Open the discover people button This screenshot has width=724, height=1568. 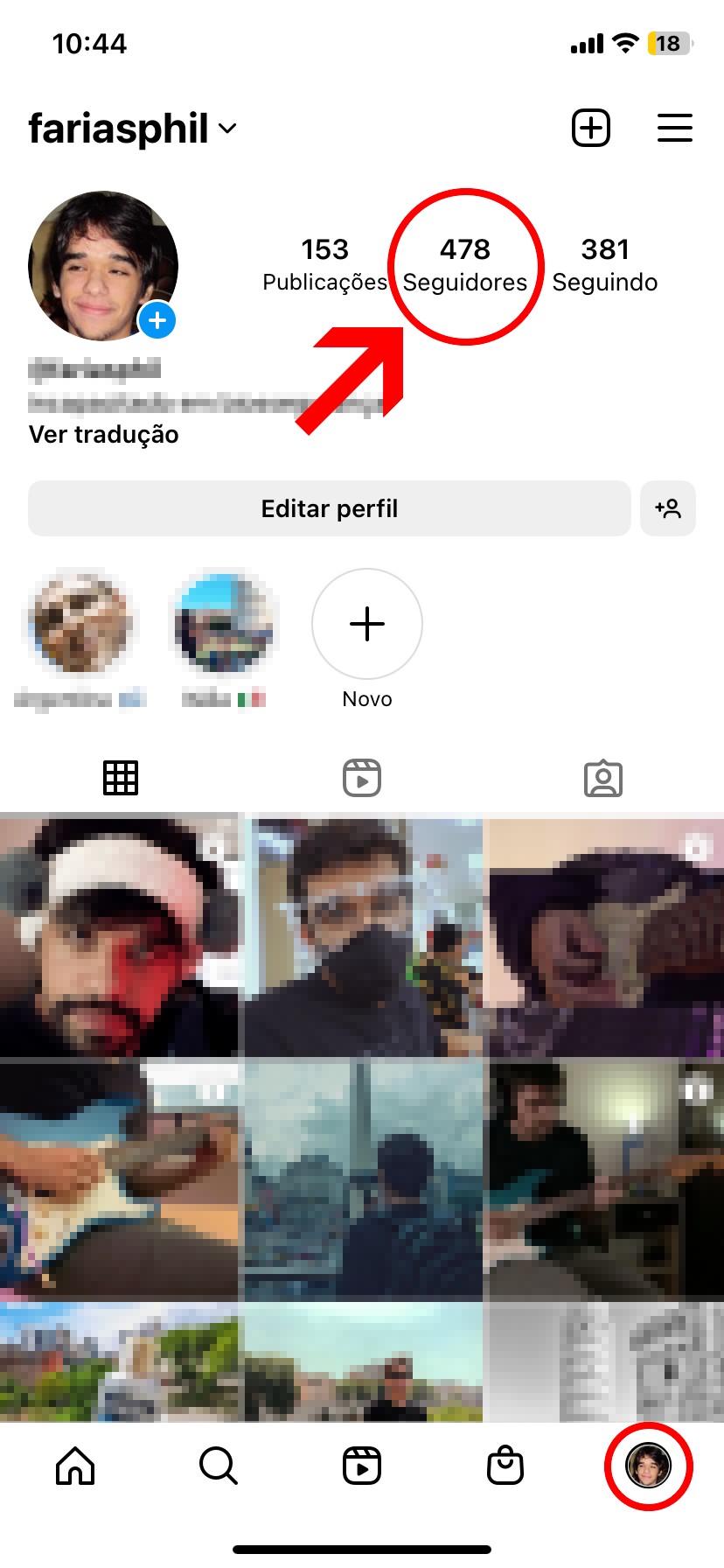668,508
